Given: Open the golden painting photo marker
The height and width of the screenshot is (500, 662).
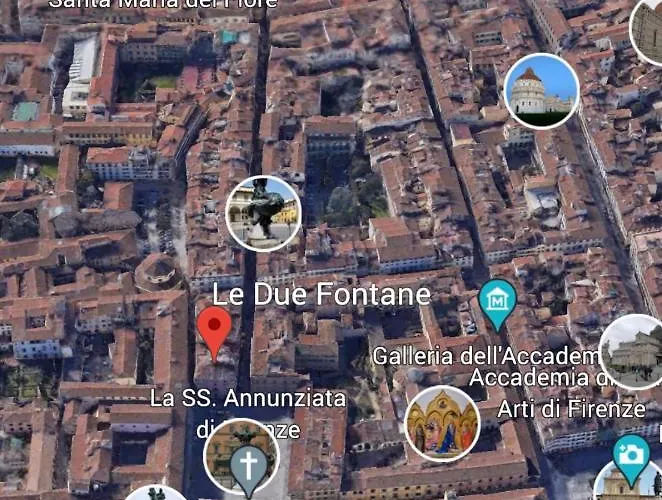Looking at the screenshot, I should [x=443, y=423].
